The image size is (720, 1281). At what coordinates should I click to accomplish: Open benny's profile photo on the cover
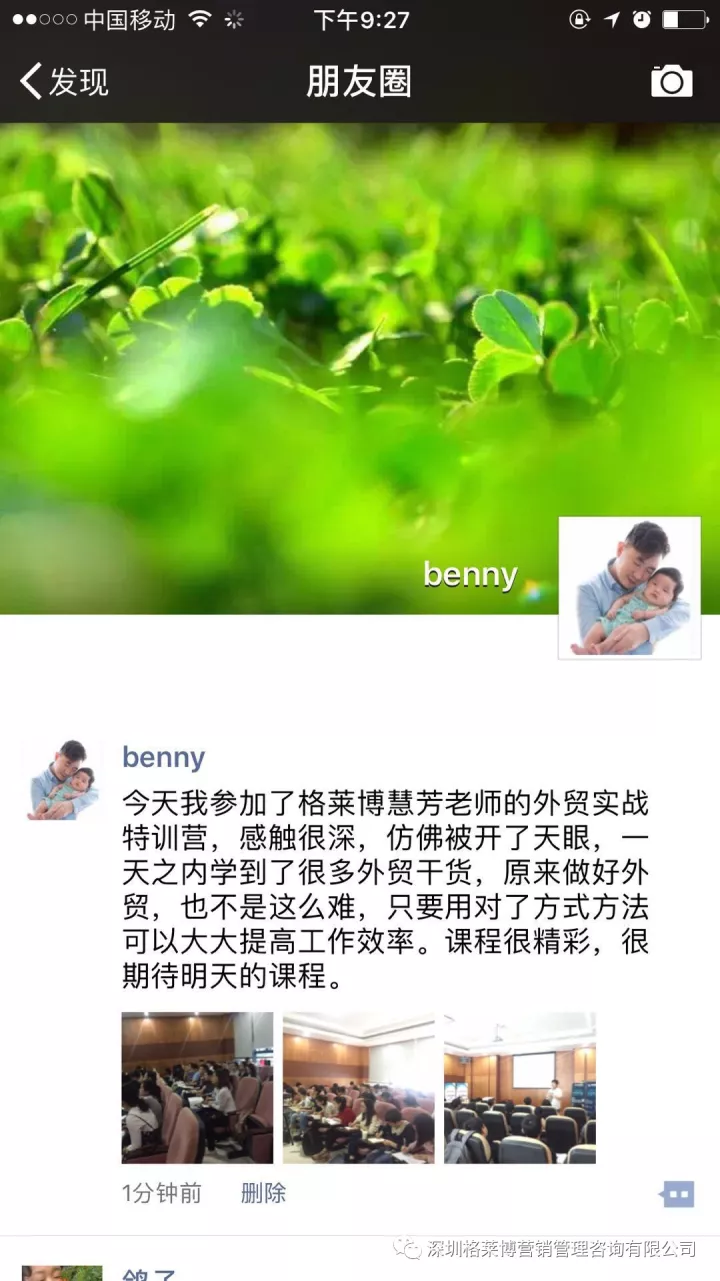629,588
